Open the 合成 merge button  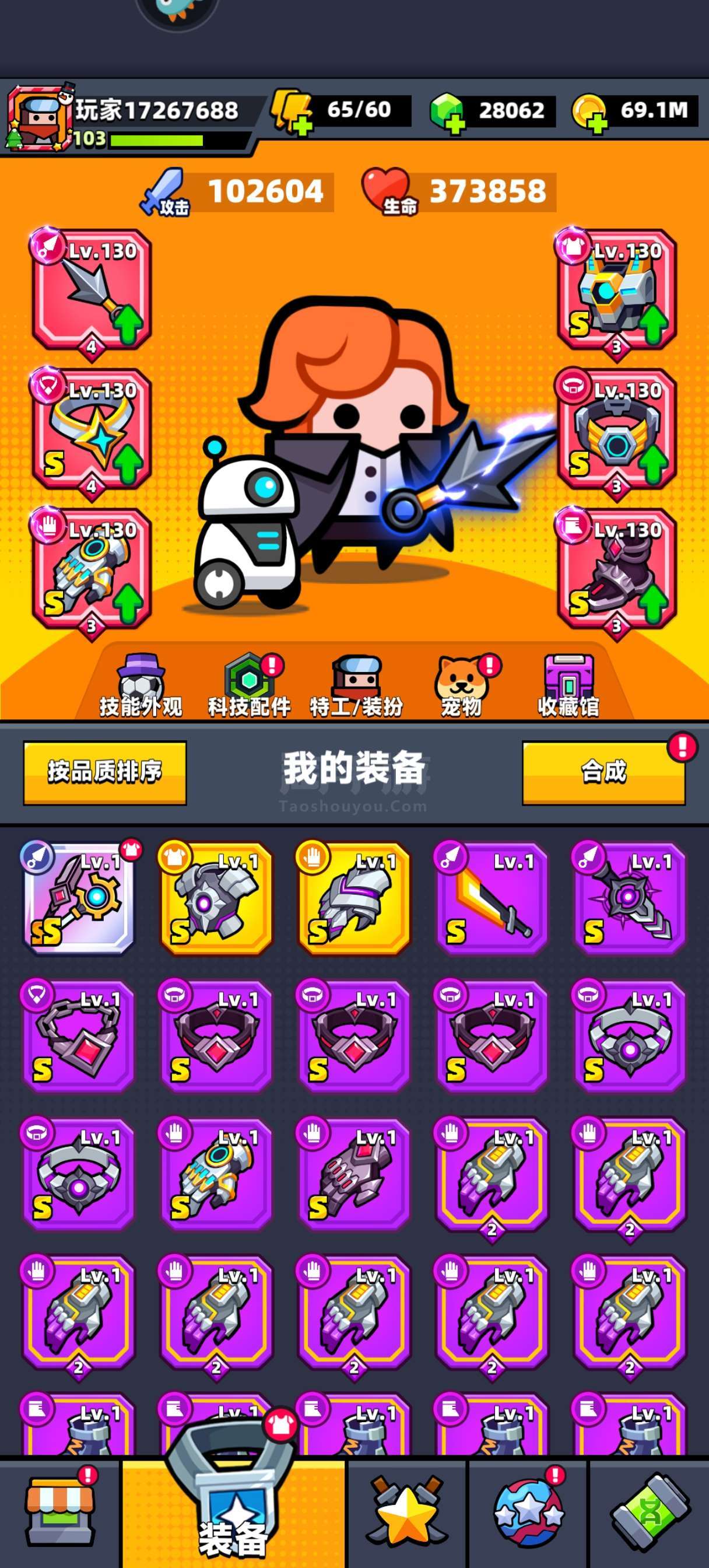pos(603,772)
